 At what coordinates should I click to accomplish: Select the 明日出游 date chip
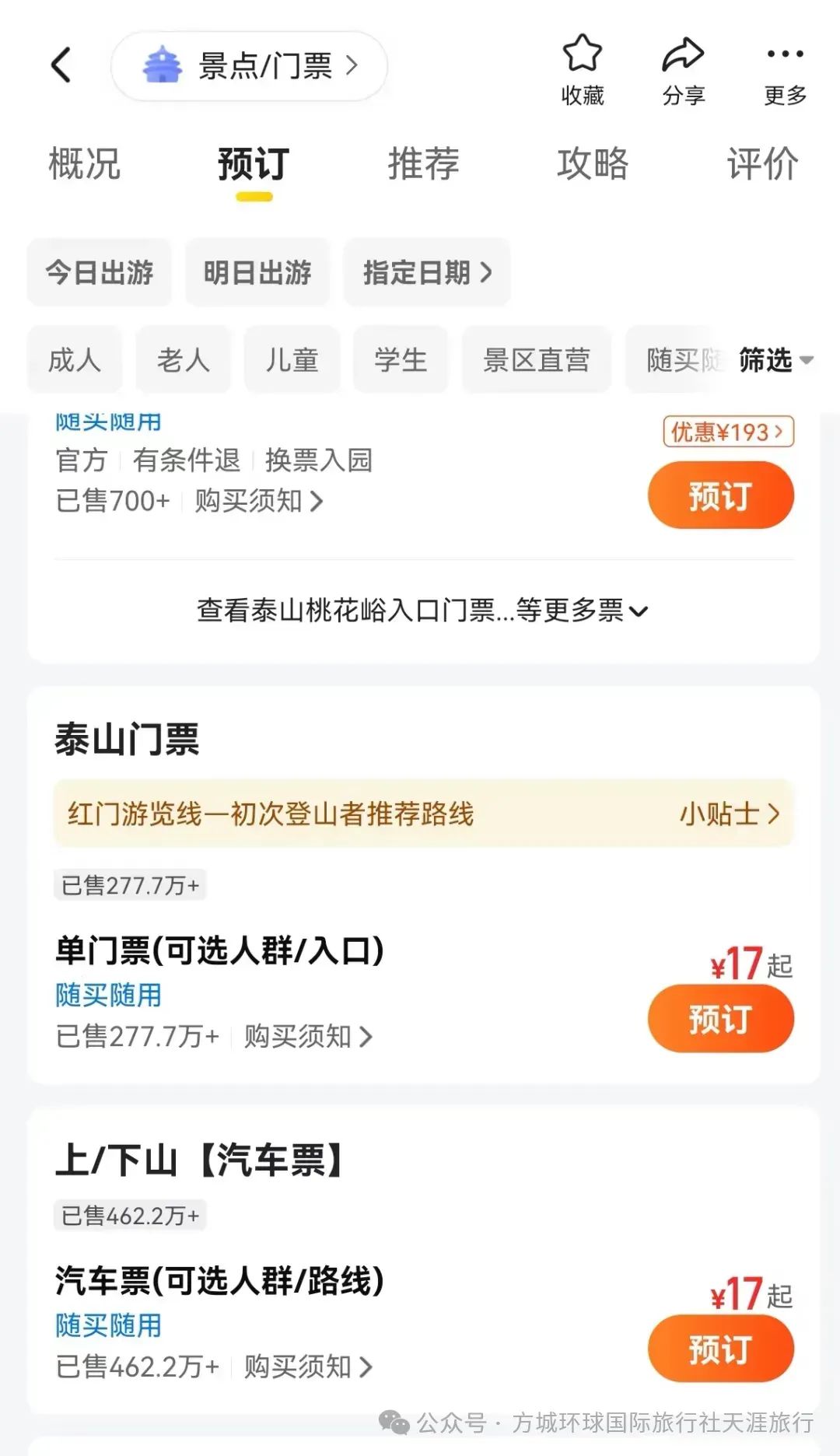pyautogui.click(x=257, y=272)
